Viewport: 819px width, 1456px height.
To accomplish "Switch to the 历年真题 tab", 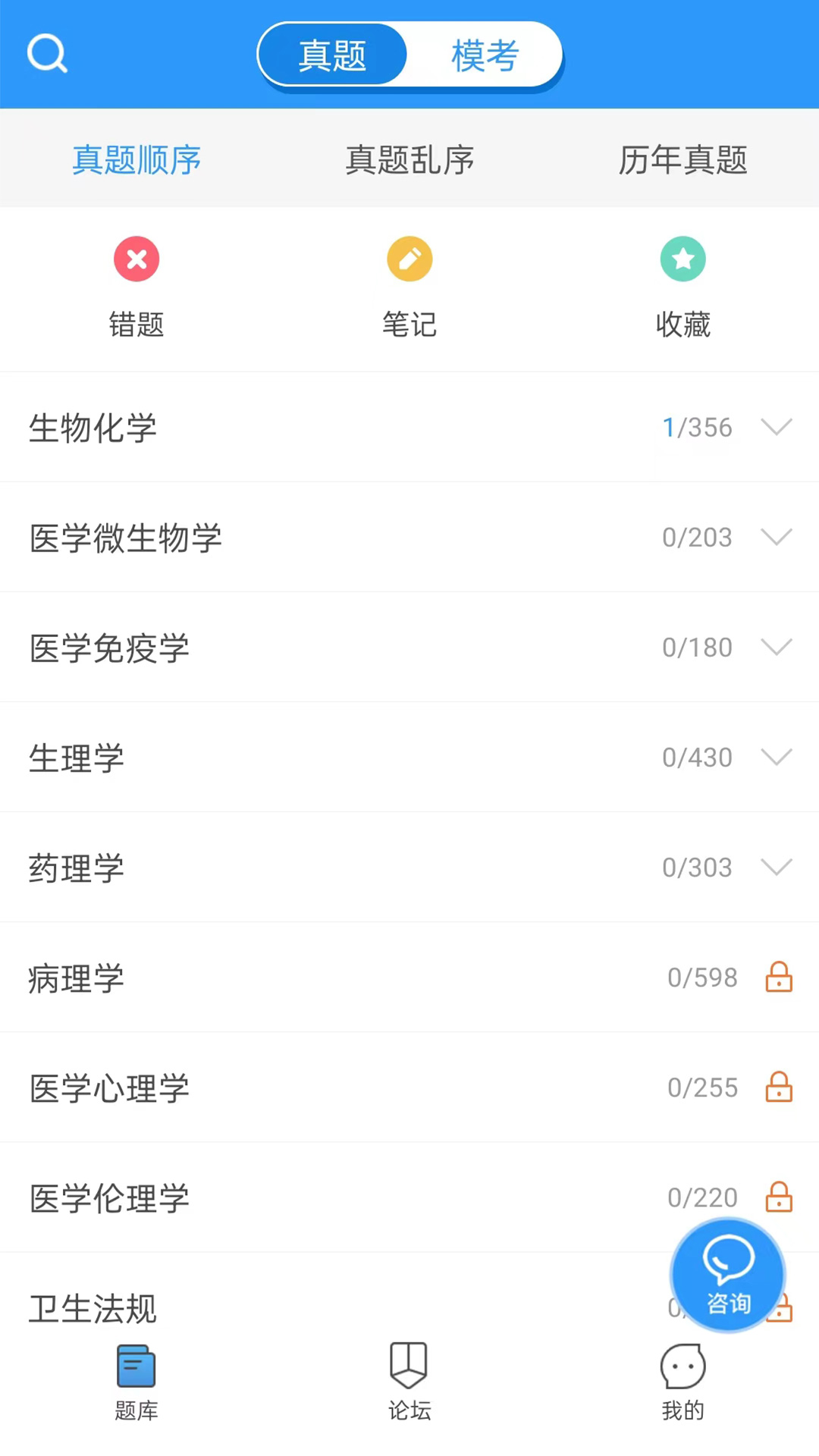I will pyautogui.click(x=682, y=160).
